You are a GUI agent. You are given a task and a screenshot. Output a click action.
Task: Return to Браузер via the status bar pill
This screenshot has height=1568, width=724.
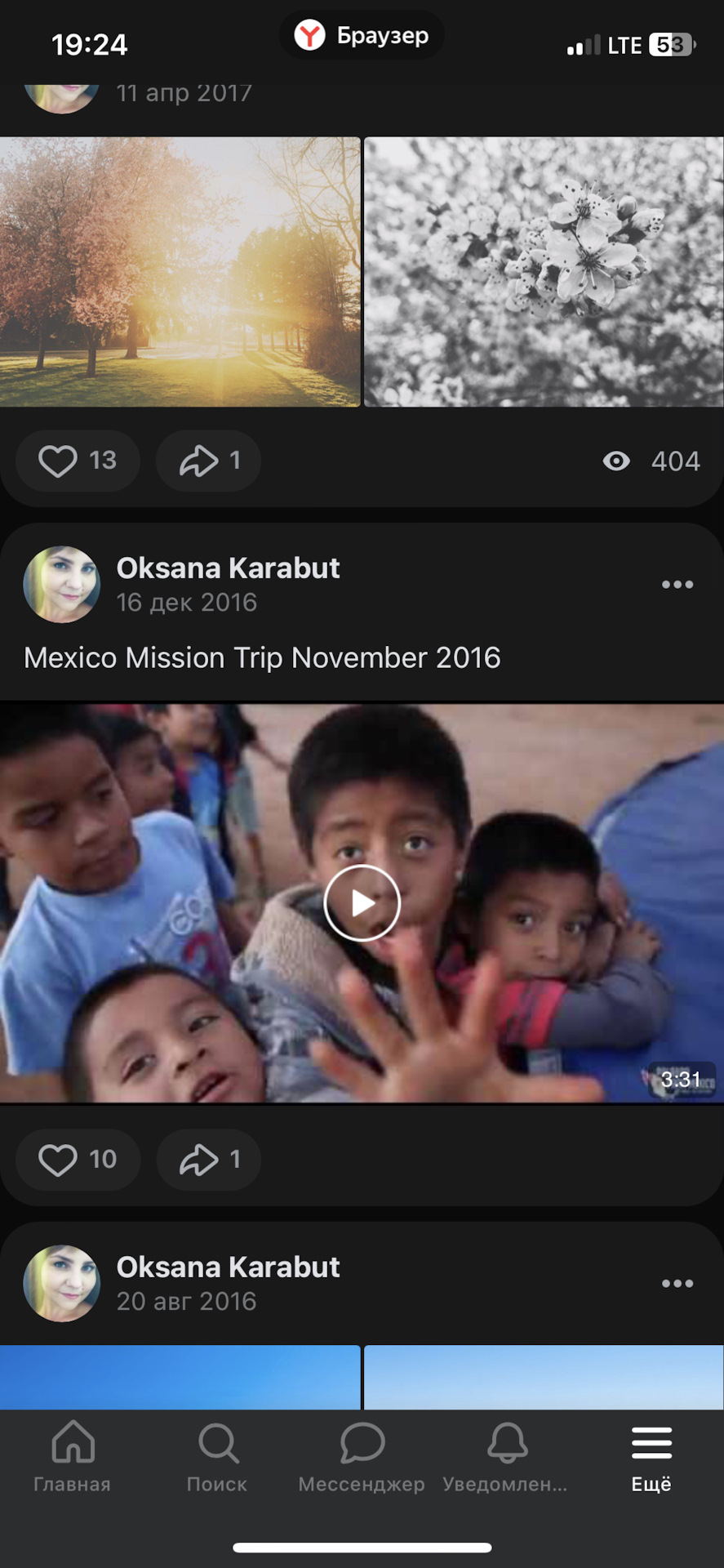[362, 36]
